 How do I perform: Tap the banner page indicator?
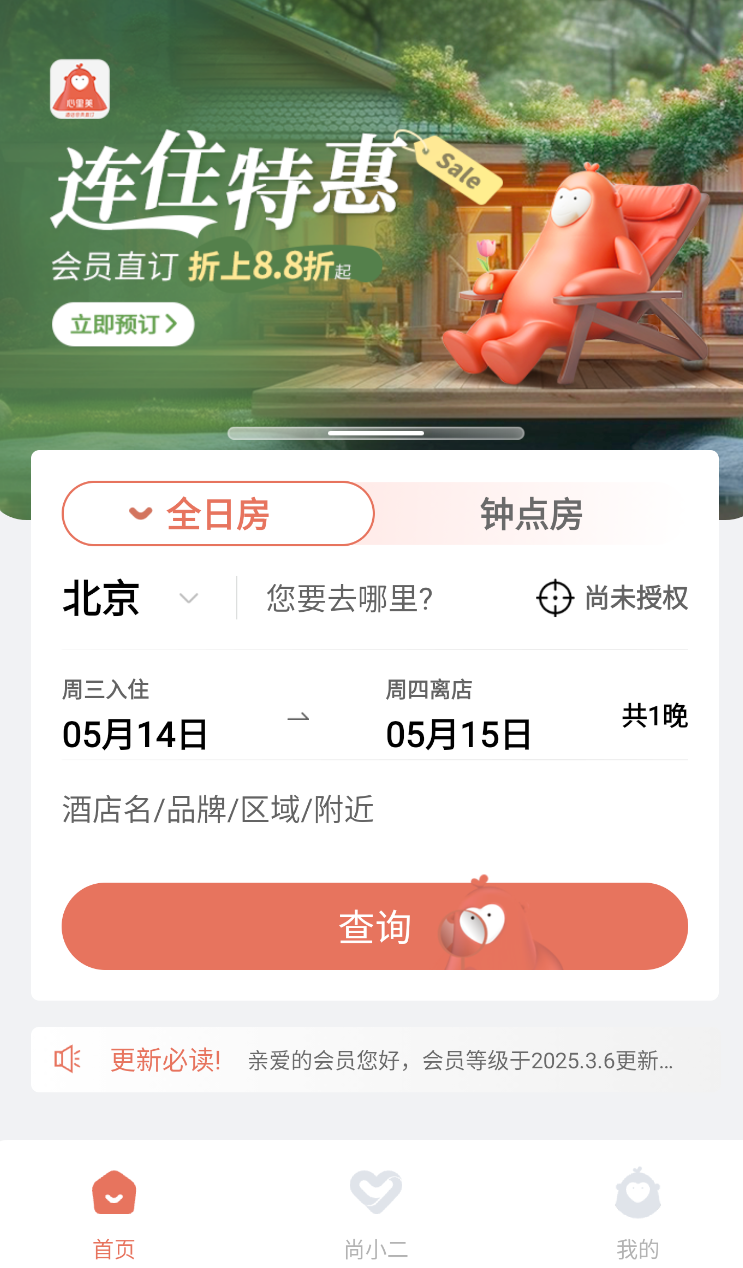coord(376,433)
